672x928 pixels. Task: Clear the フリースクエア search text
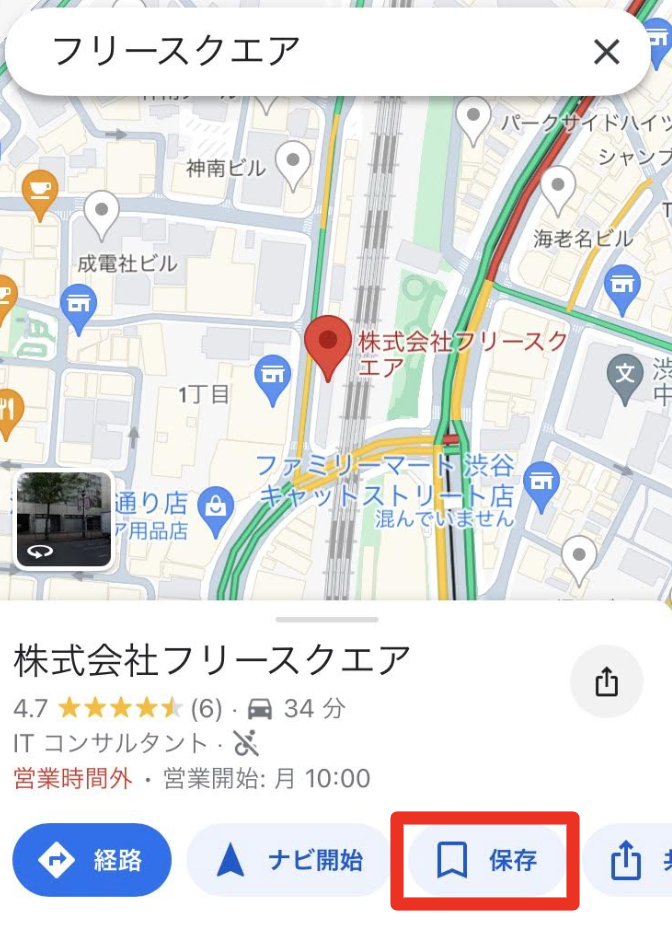607,52
